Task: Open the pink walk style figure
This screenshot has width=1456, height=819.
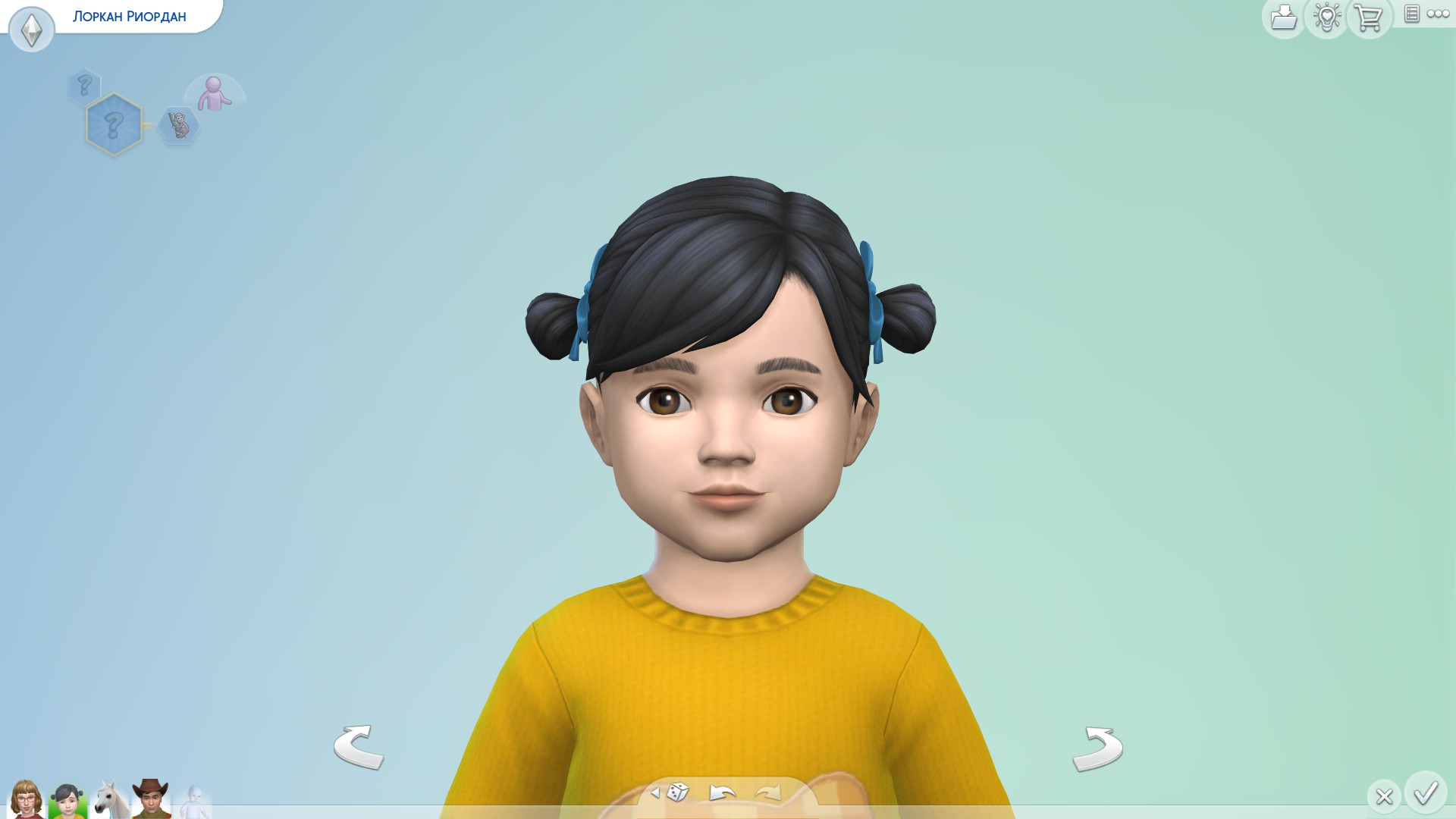Action: point(214,94)
